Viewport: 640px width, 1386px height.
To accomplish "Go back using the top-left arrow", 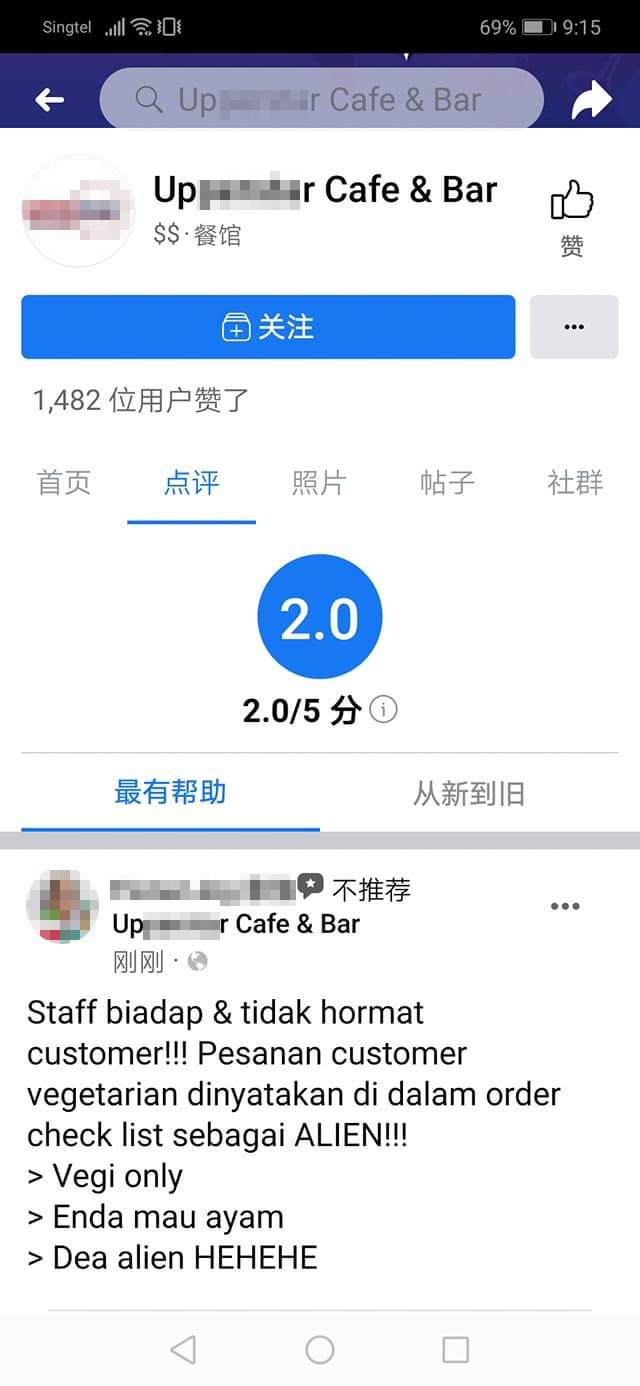I will tap(49, 99).
